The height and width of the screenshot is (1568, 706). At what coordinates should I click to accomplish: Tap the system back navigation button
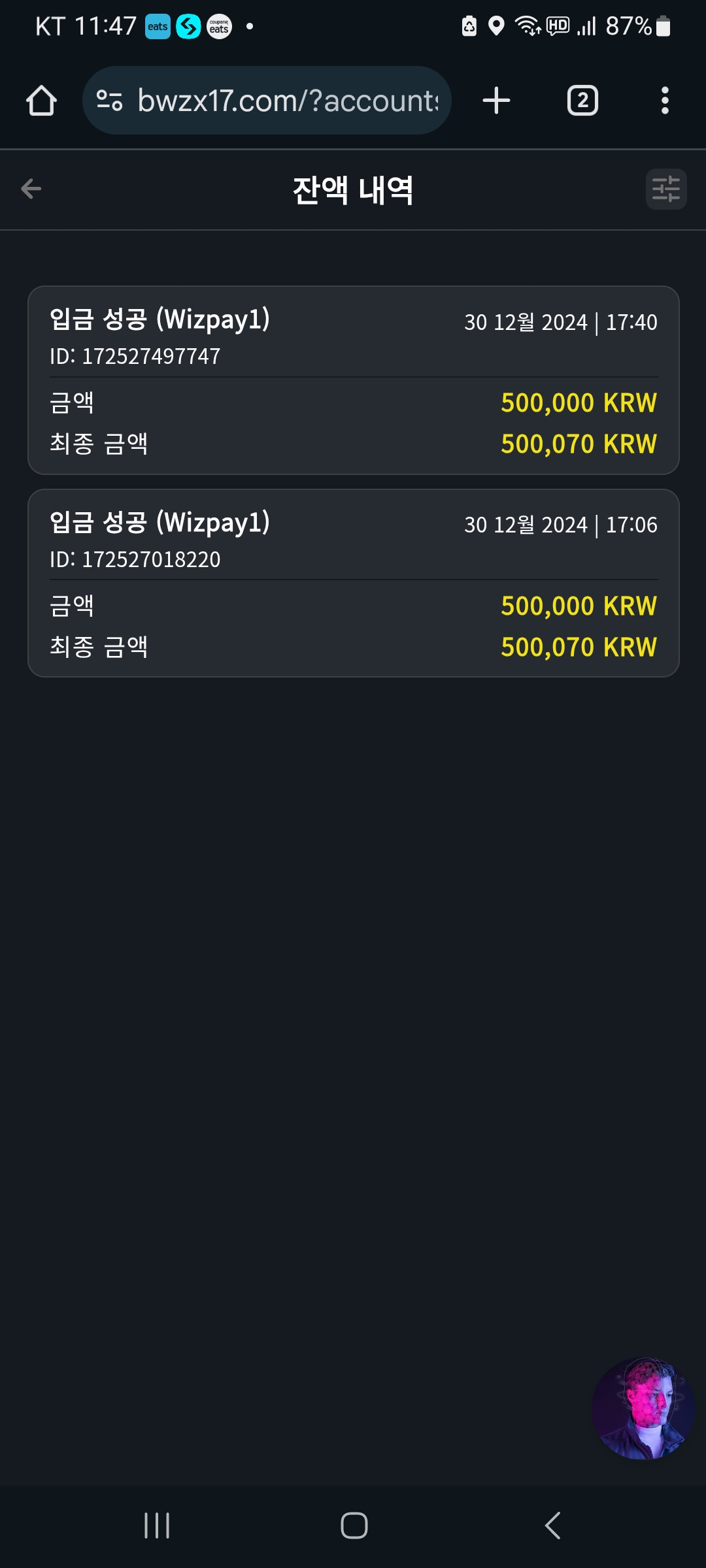(x=552, y=1526)
